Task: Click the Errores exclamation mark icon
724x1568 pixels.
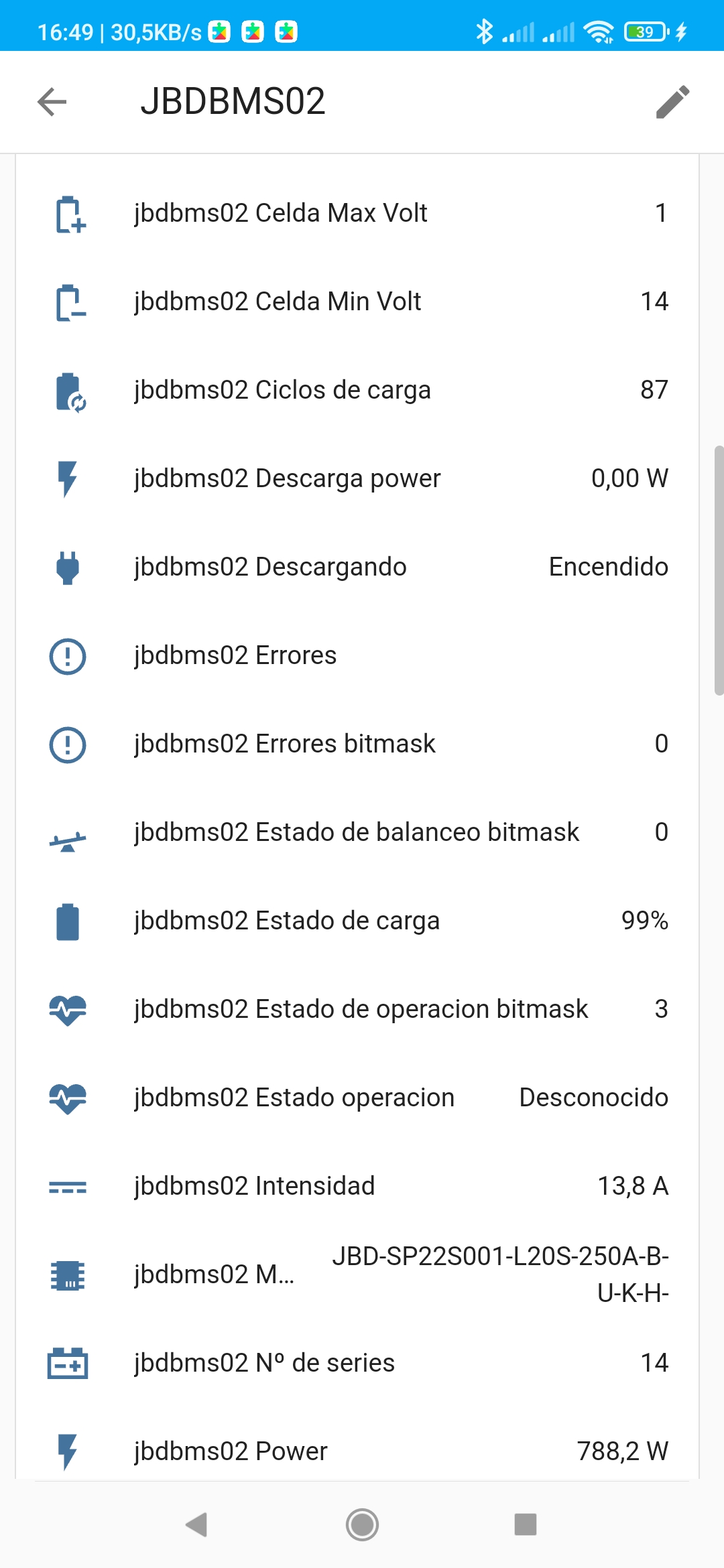Action: 67,655
